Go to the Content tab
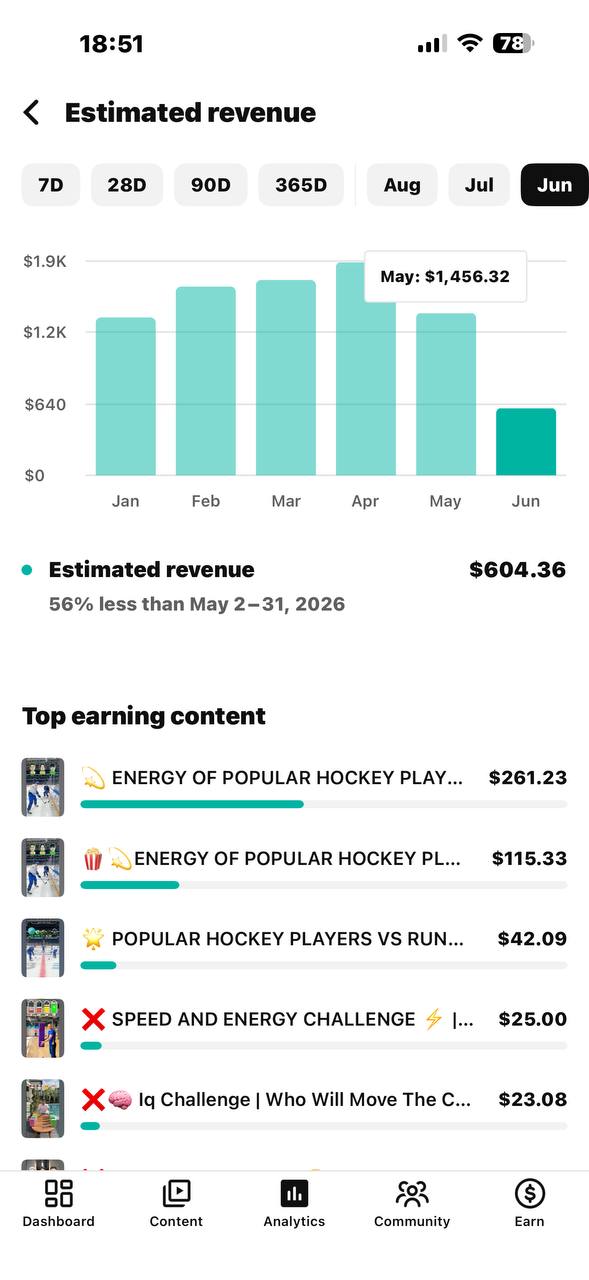Screen dimensions: 589x1280 point(176,1203)
